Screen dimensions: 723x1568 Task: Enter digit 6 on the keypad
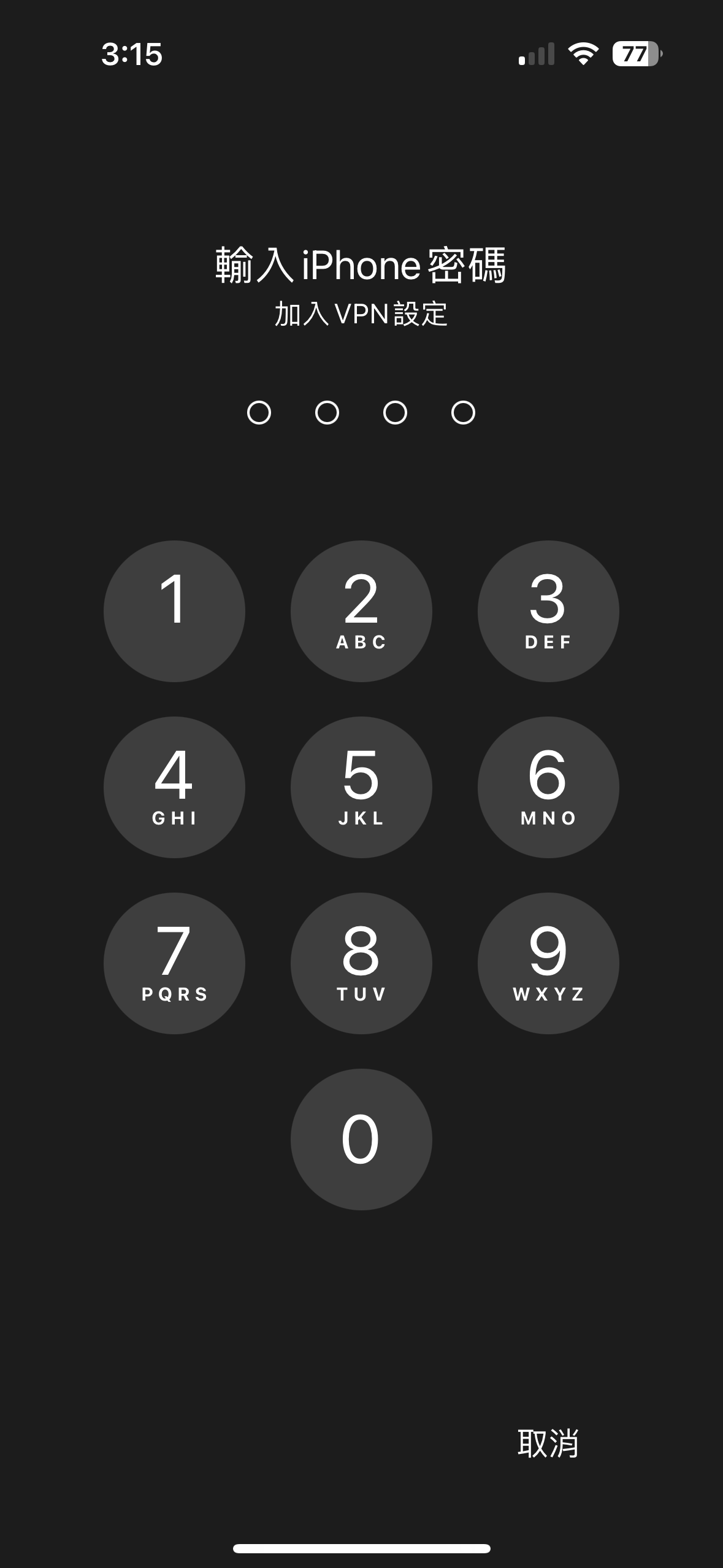coord(548,787)
